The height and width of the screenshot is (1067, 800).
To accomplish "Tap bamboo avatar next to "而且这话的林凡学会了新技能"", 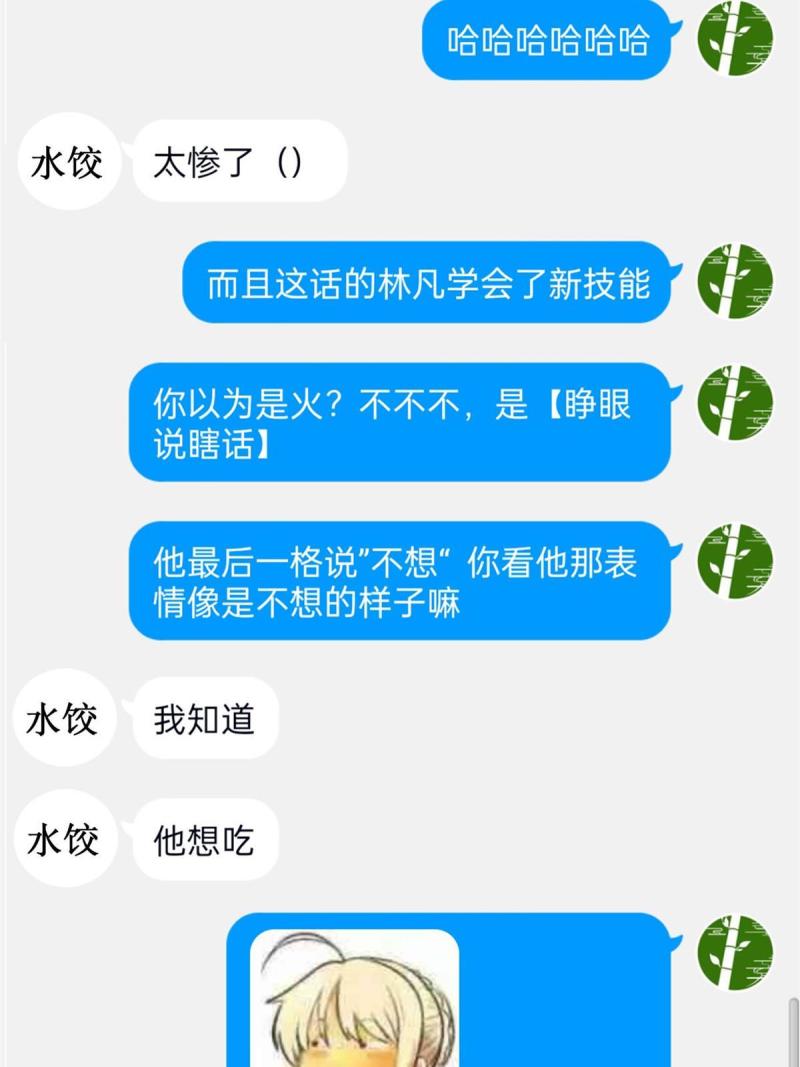I will 735,281.
